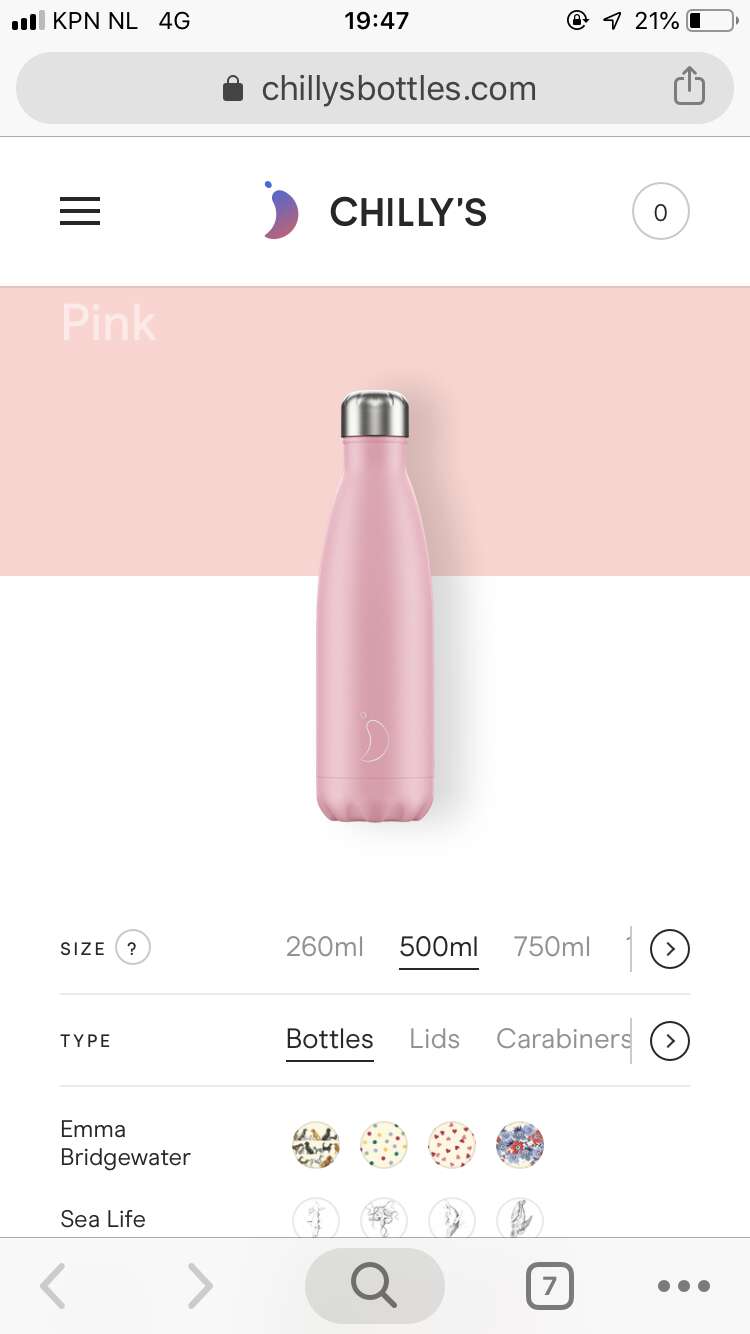
Task: Open the browser tabs view showing 7
Action: pos(549,1286)
